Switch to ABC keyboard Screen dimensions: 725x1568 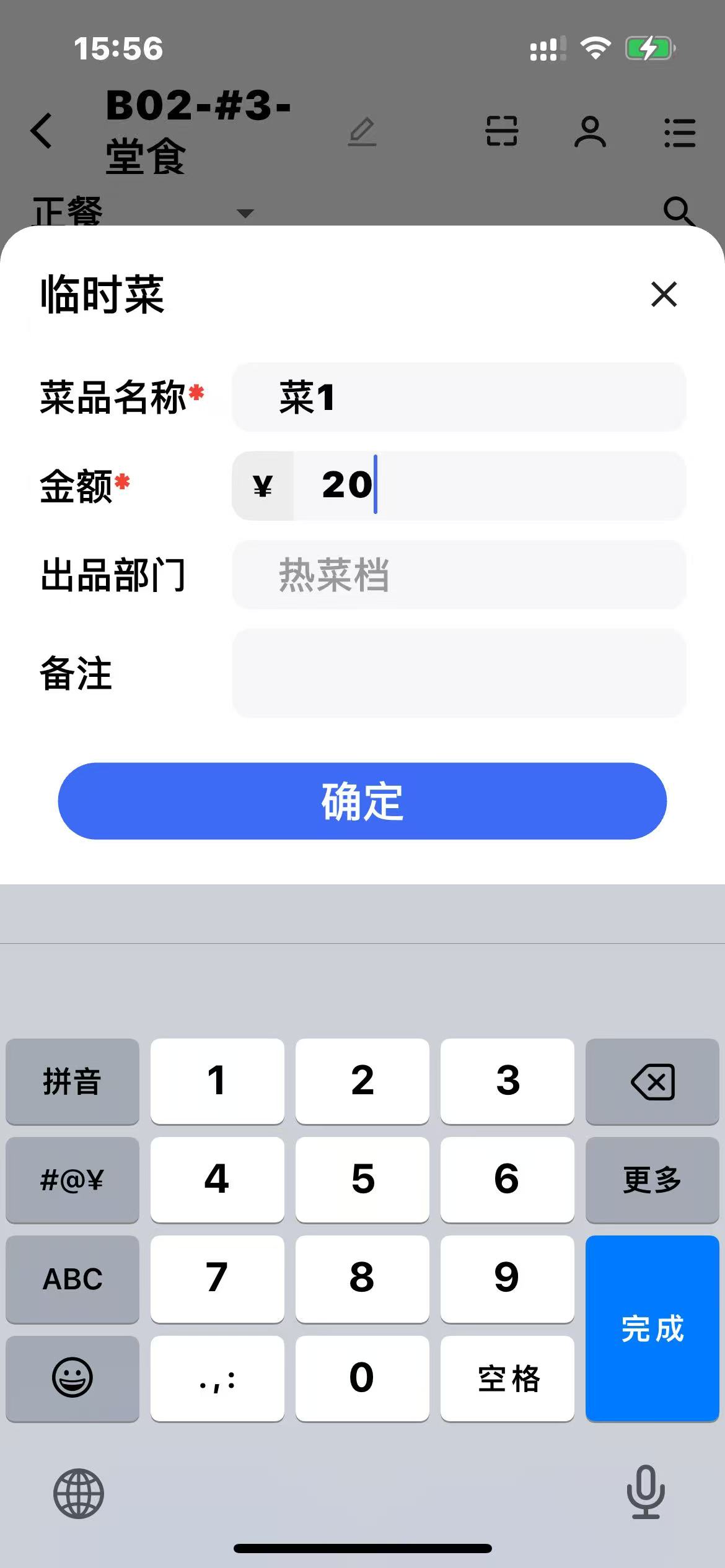(x=72, y=1278)
